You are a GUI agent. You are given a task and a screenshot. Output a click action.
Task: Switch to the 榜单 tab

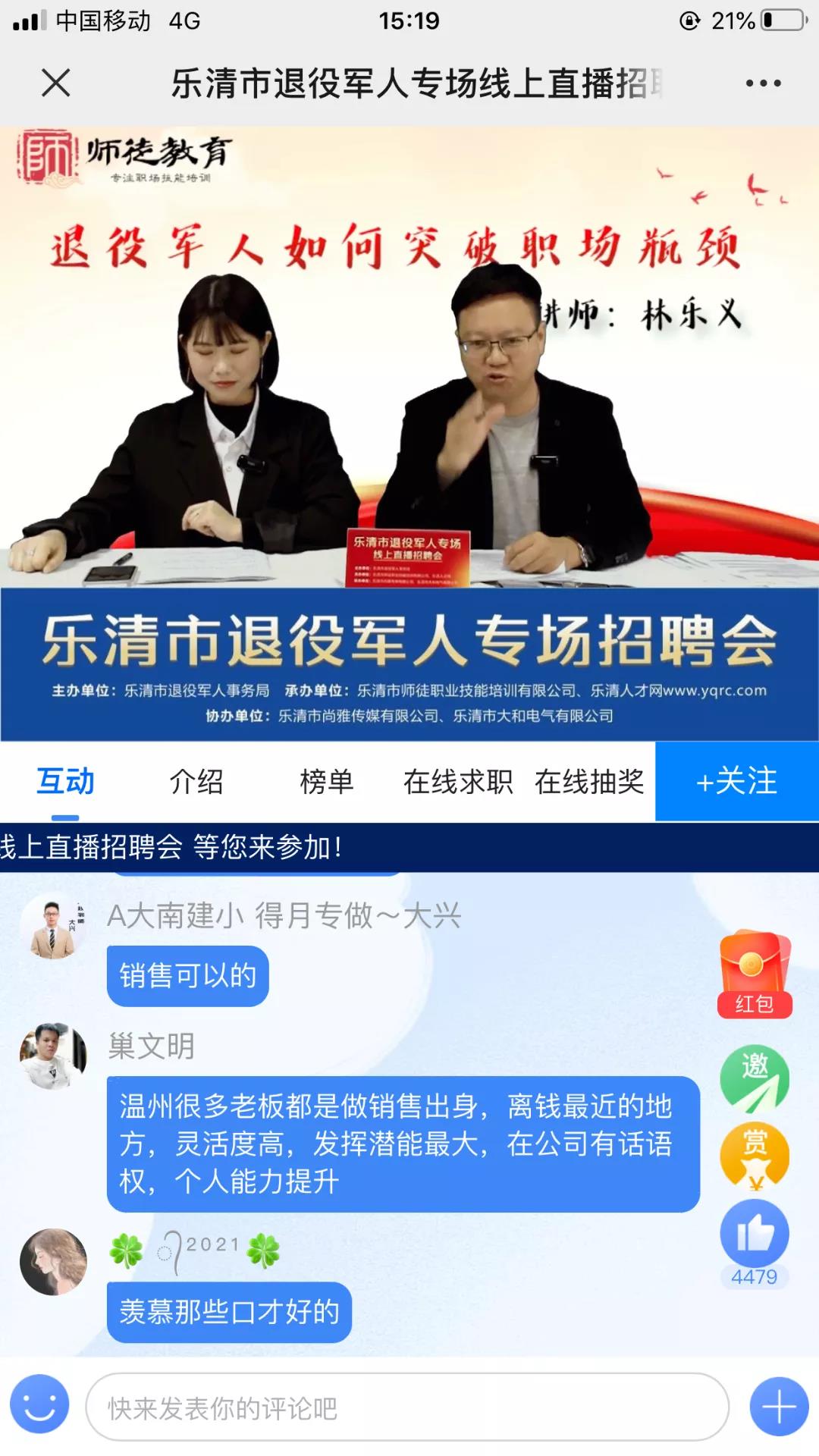pyautogui.click(x=327, y=781)
